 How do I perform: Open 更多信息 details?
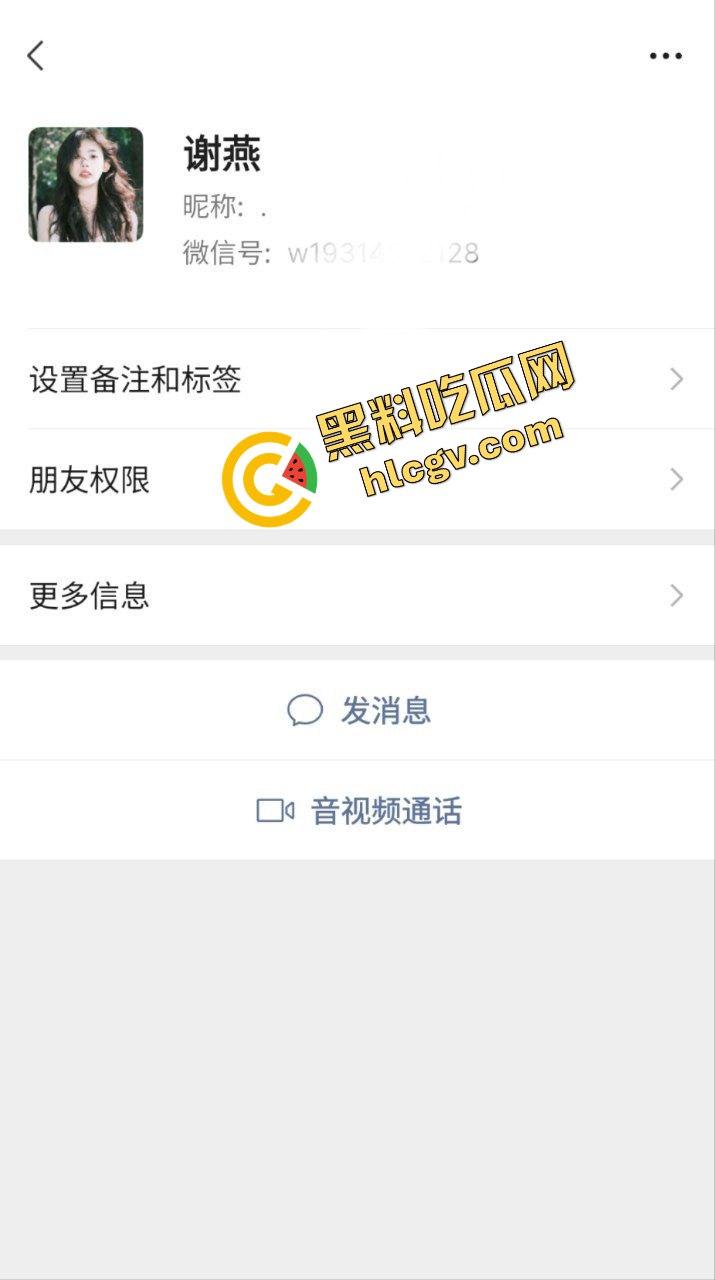click(x=357, y=596)
